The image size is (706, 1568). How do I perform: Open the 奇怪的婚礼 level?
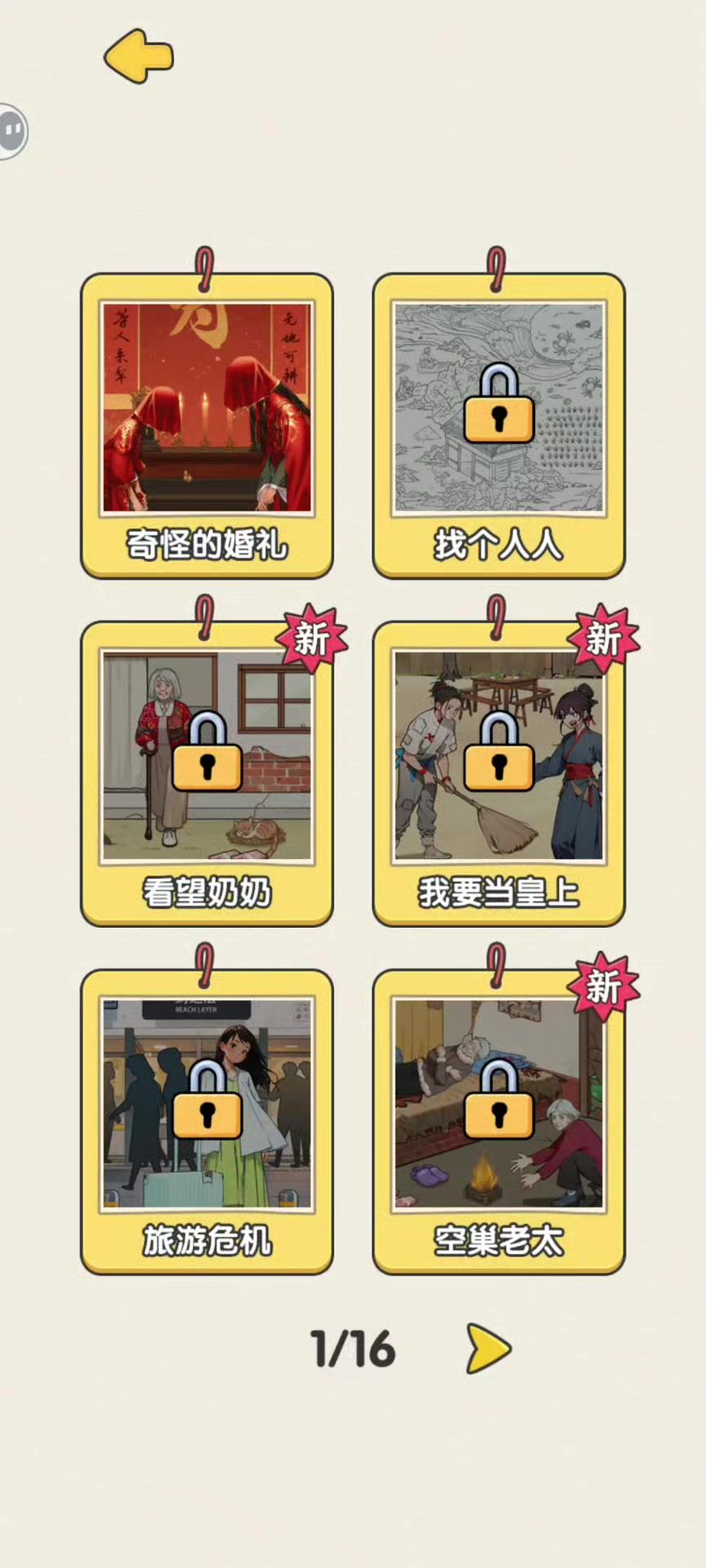(x=207, y=425)
